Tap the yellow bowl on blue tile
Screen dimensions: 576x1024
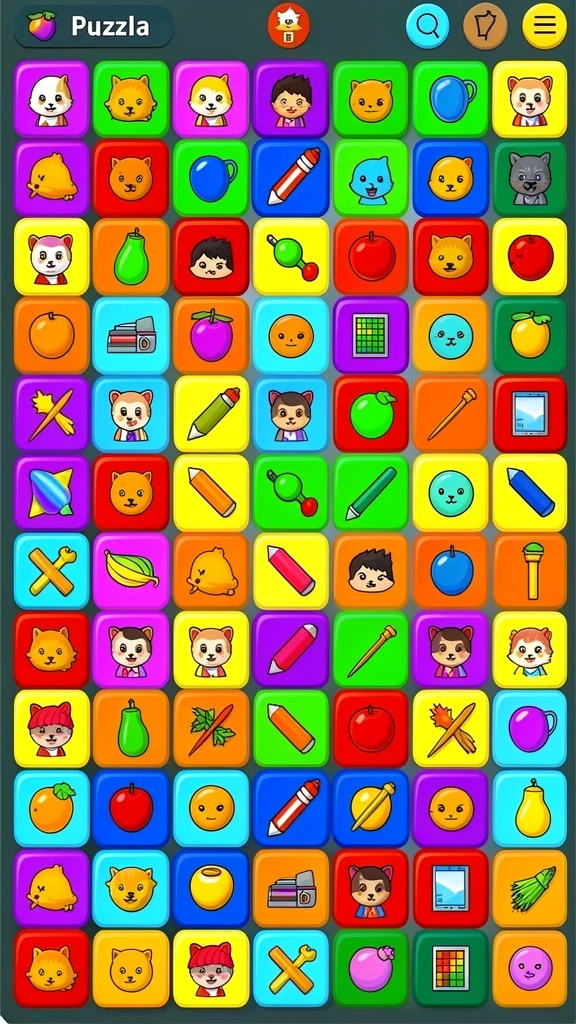[211, 888]
